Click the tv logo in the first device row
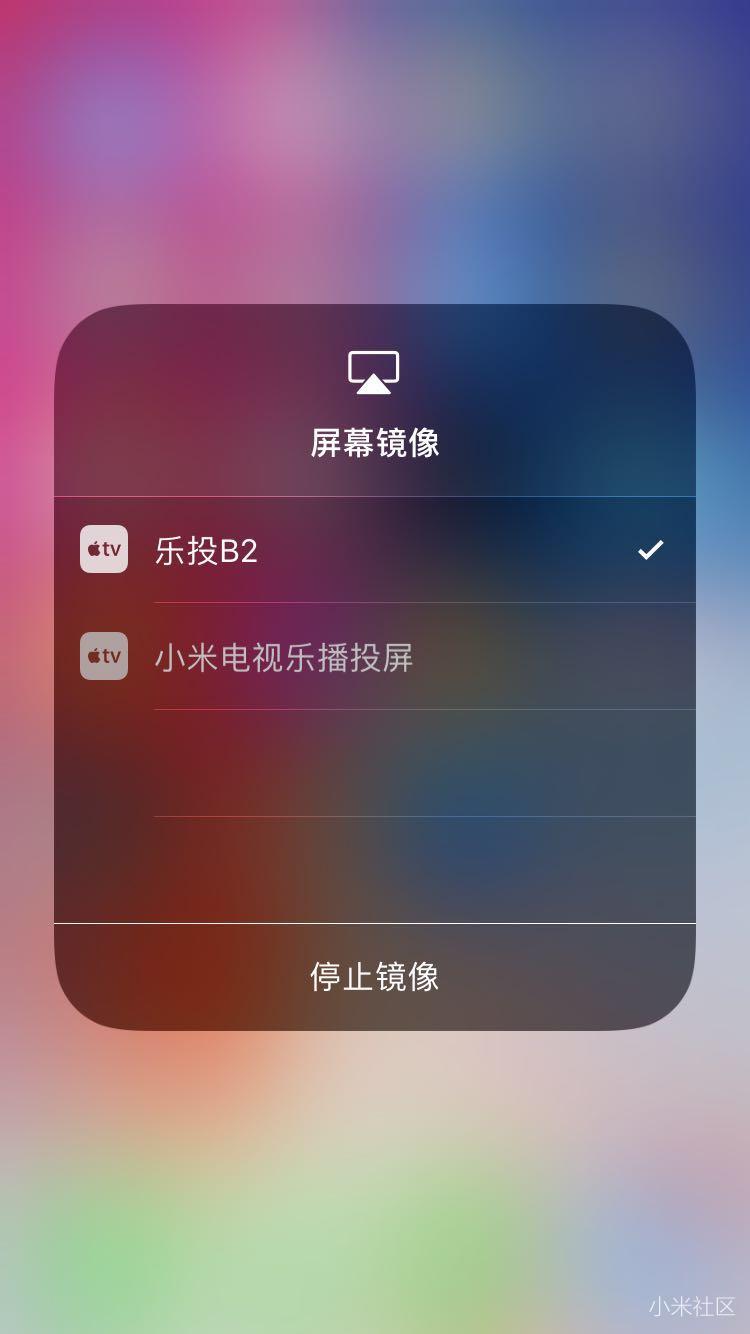The height and width of the screenshot is (1334, 750). pyautogui.click(x=103, y=549)
